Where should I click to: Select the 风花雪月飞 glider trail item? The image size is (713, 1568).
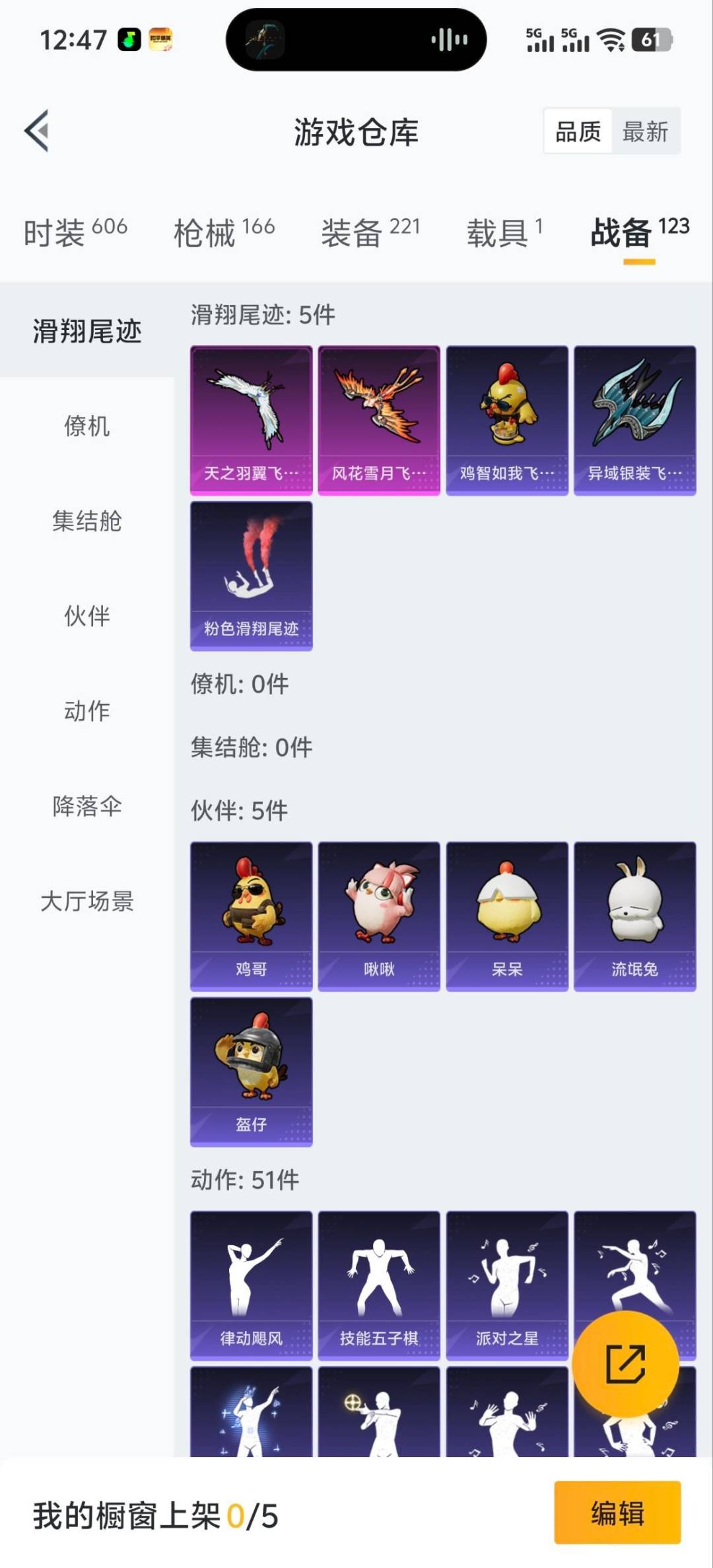point(380,418)
